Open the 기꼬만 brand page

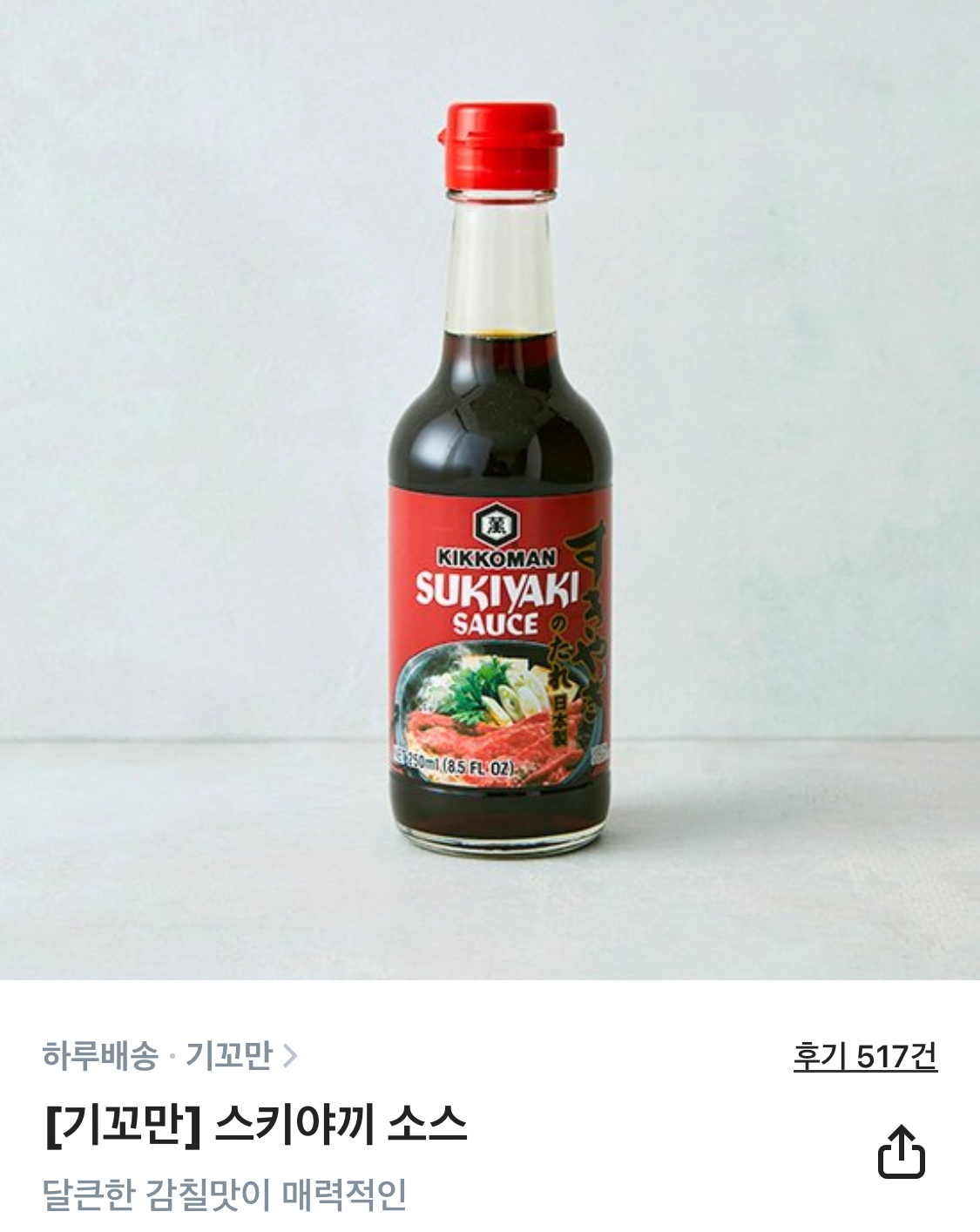239,1056
